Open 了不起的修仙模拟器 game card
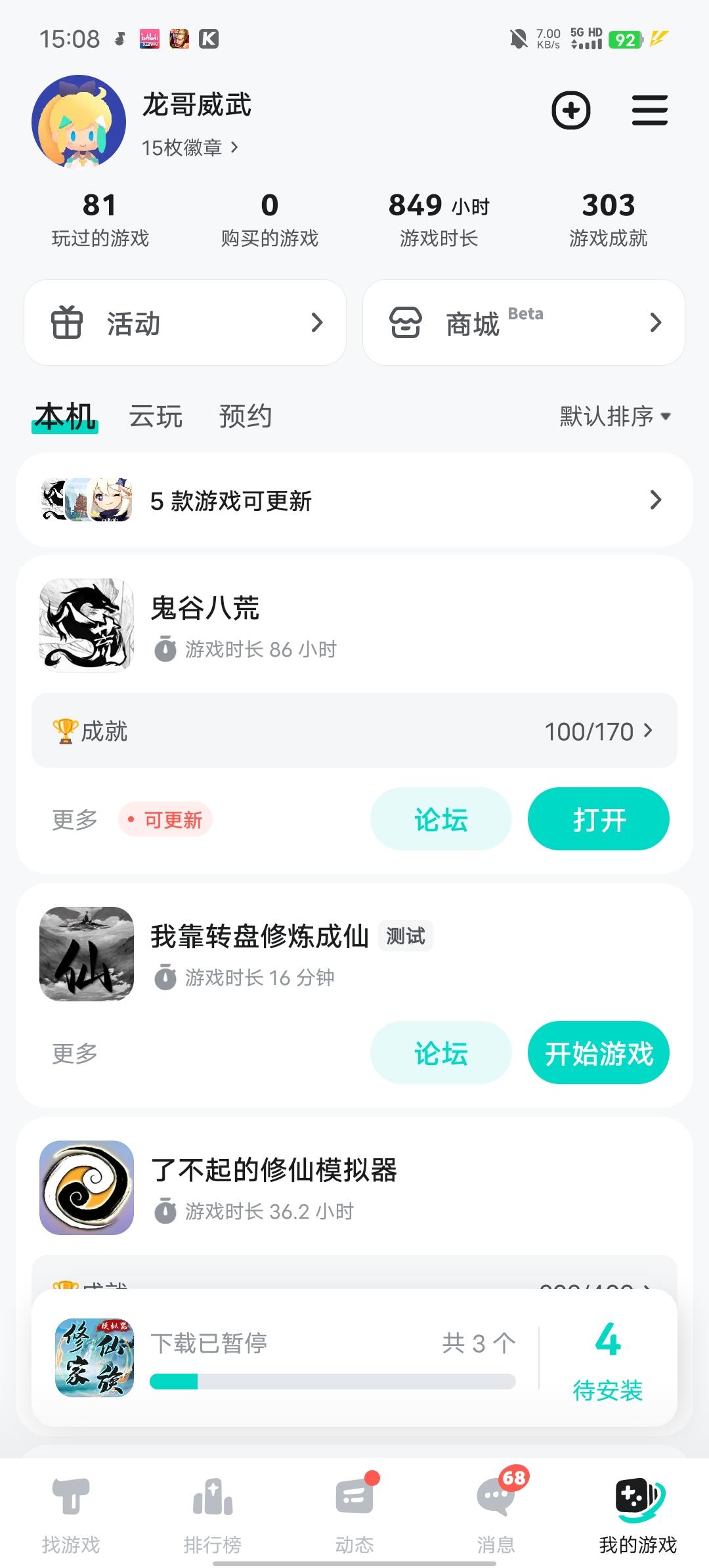 [274, 1170]
